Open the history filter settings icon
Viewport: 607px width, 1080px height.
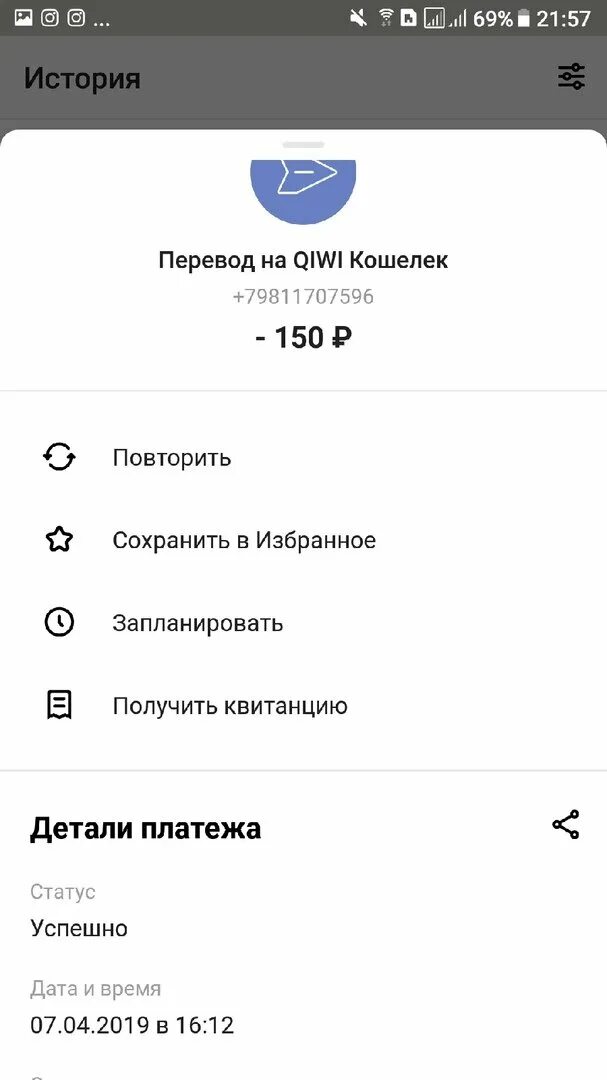(x=571, y=76)
